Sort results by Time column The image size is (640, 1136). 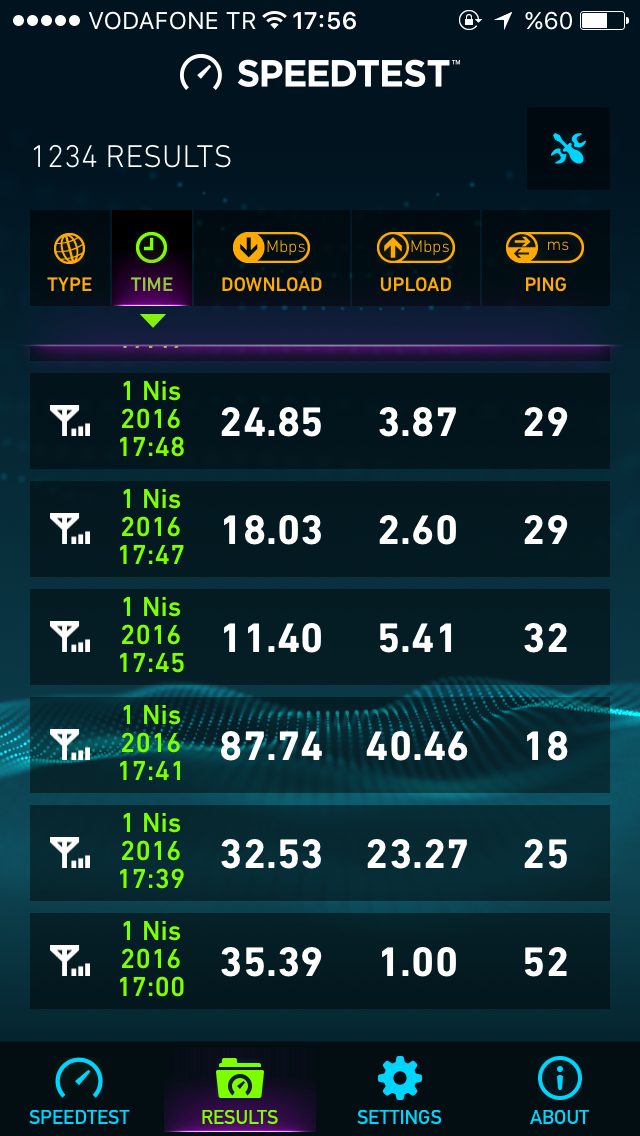coord(152,258)
